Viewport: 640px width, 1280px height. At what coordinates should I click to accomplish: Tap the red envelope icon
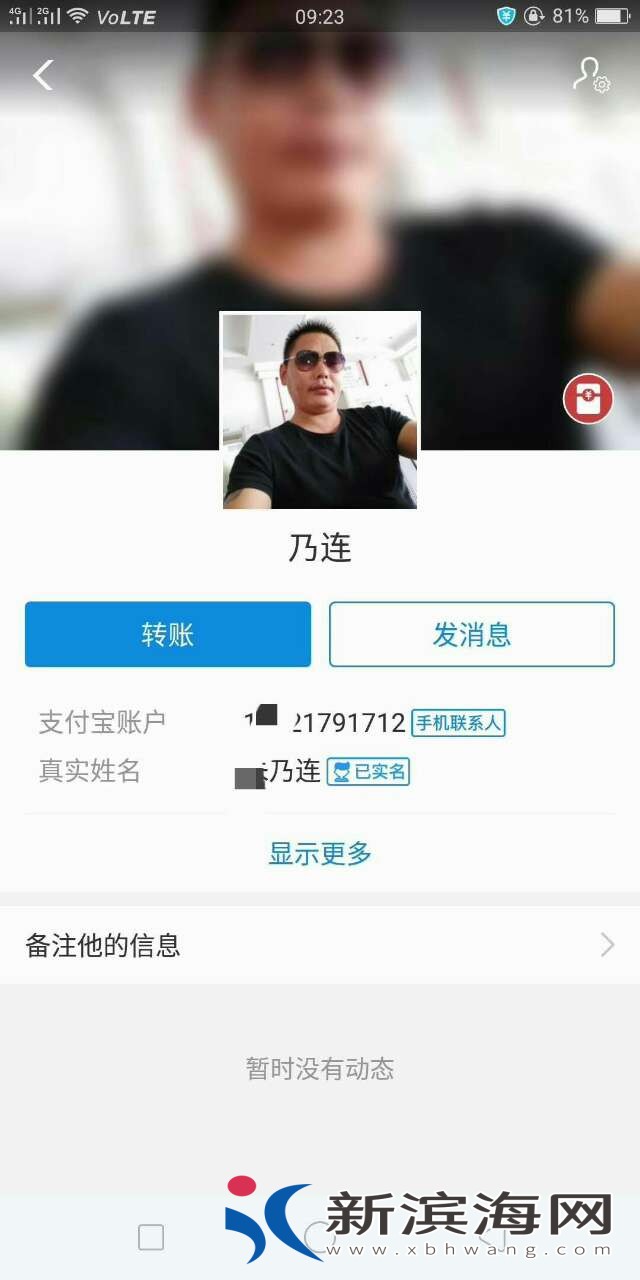[588, 398]
